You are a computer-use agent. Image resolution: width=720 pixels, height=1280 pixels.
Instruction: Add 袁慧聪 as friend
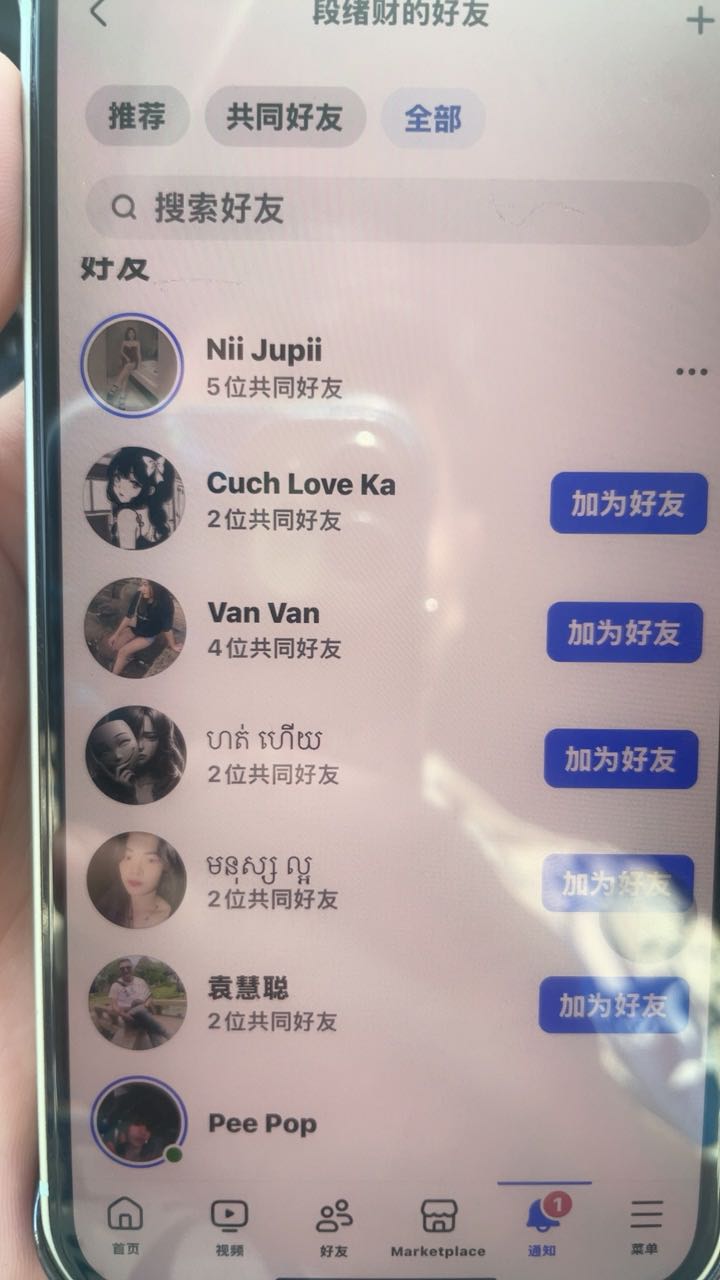[614, 1005]
